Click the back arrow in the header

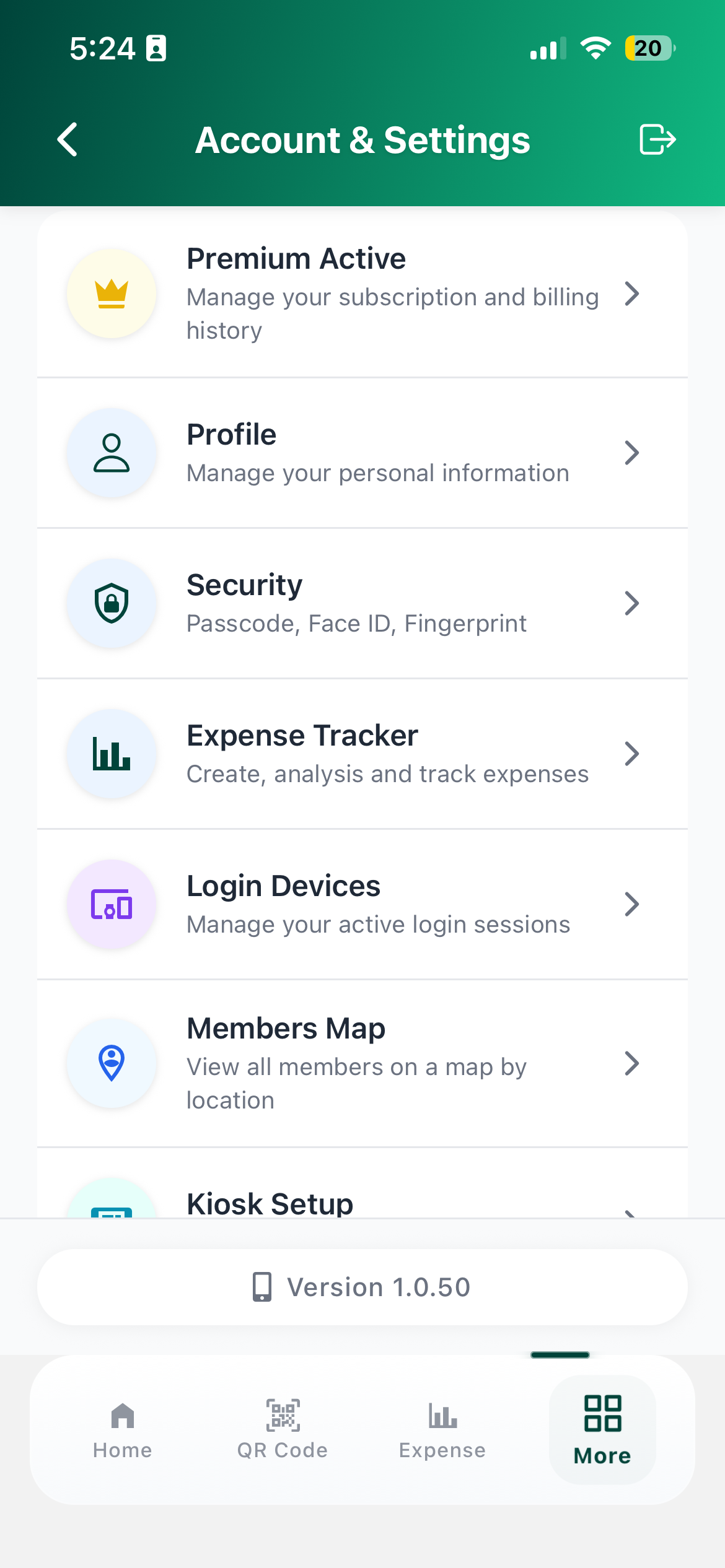click(x=67, y=140)
